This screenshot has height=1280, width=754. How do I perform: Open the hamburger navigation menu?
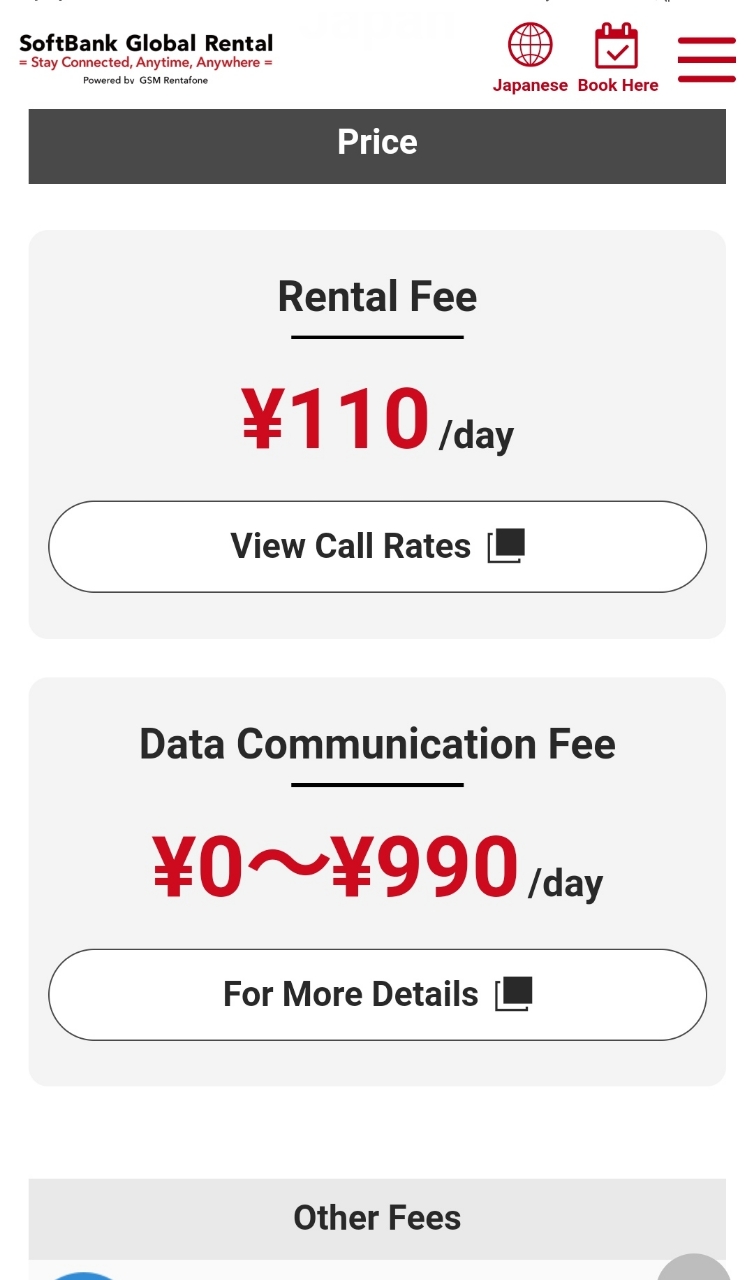pos(706,59)
